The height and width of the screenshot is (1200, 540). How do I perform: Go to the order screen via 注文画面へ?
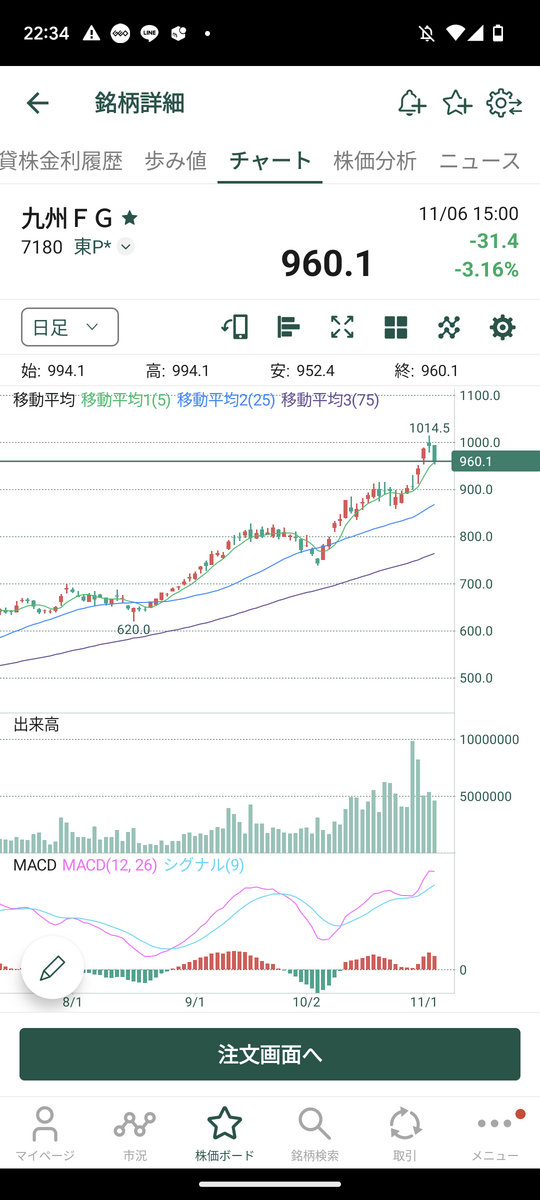tap(270, 1054)
